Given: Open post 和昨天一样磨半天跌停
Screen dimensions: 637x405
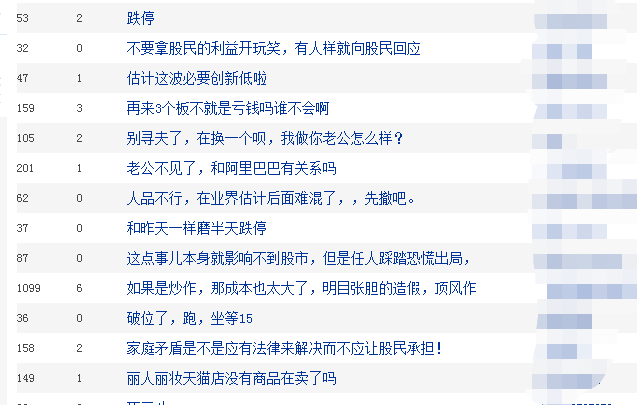Looking at the screenshot, I should (x=197, y=228).
